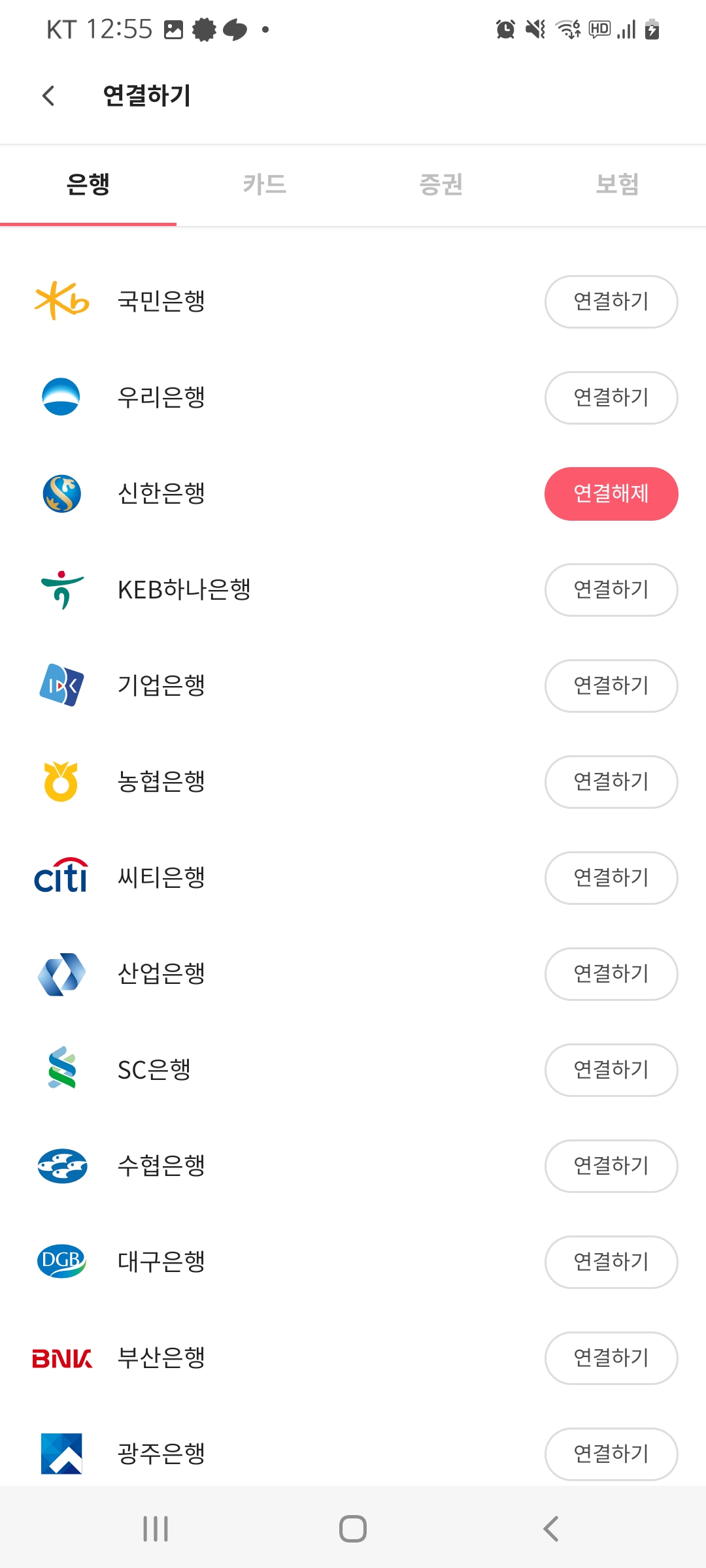706x1568 pixels.
Task: Open recent apps from navigation bar
Action: point(156,1528)
